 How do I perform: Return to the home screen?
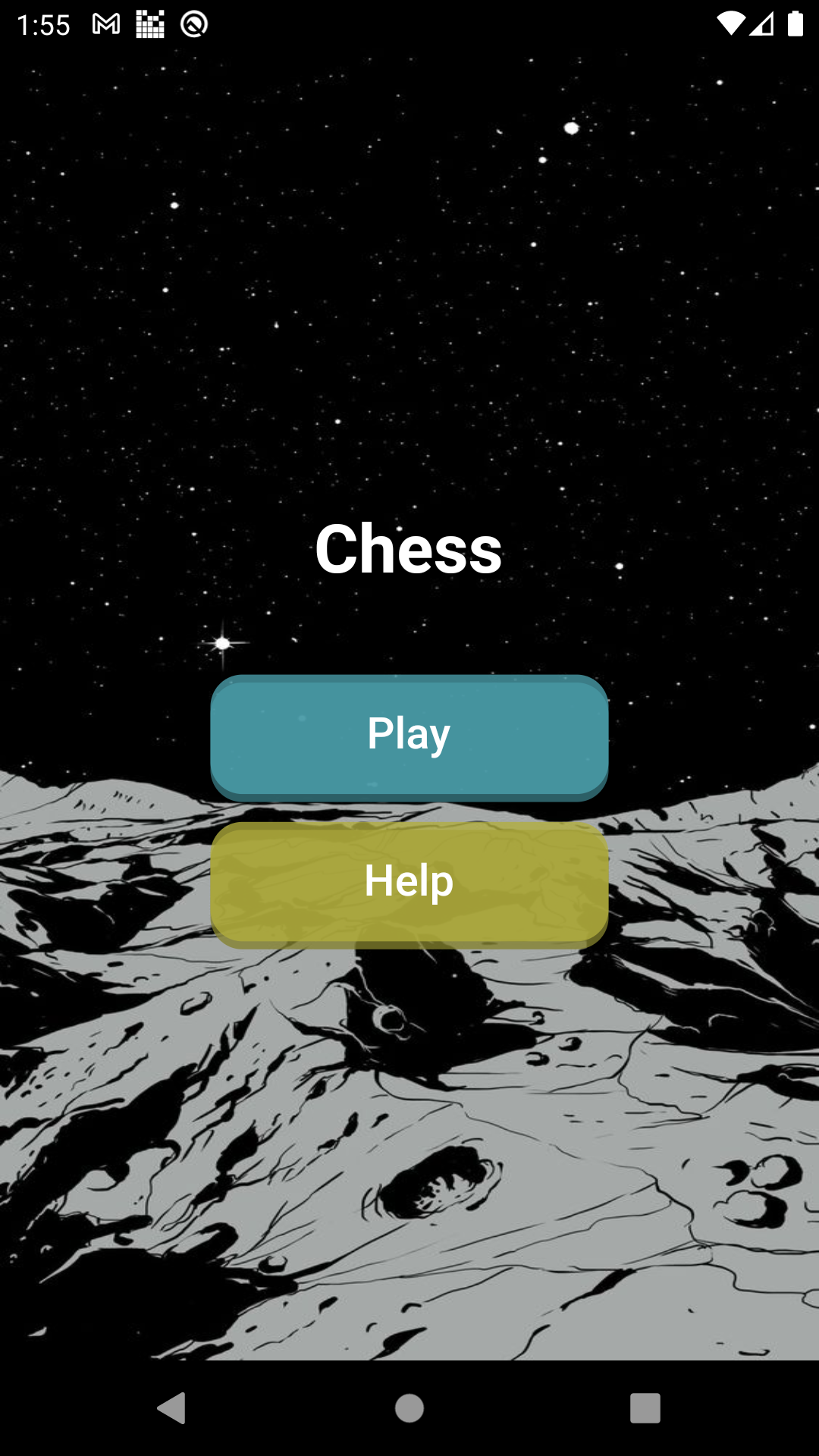pyautogui.click(x=409, y=1408)
